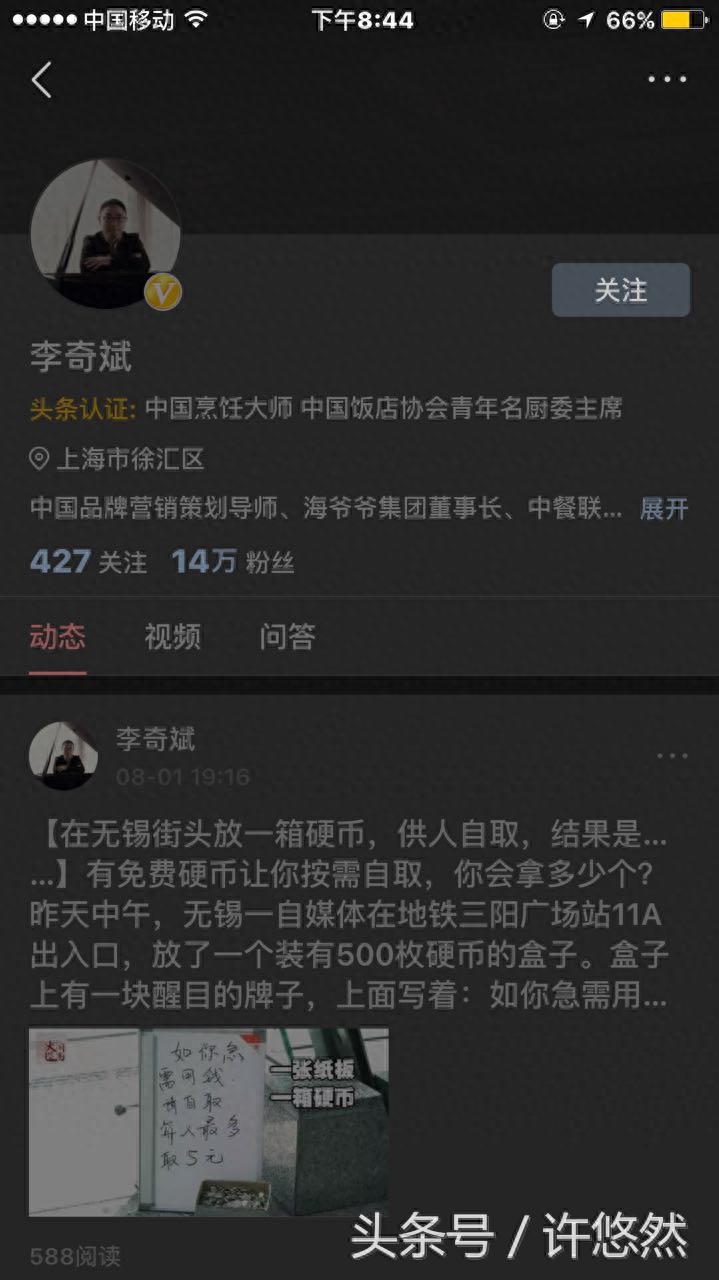Follow 李奇斌 with the 关注 button

(x=620, y=290)
